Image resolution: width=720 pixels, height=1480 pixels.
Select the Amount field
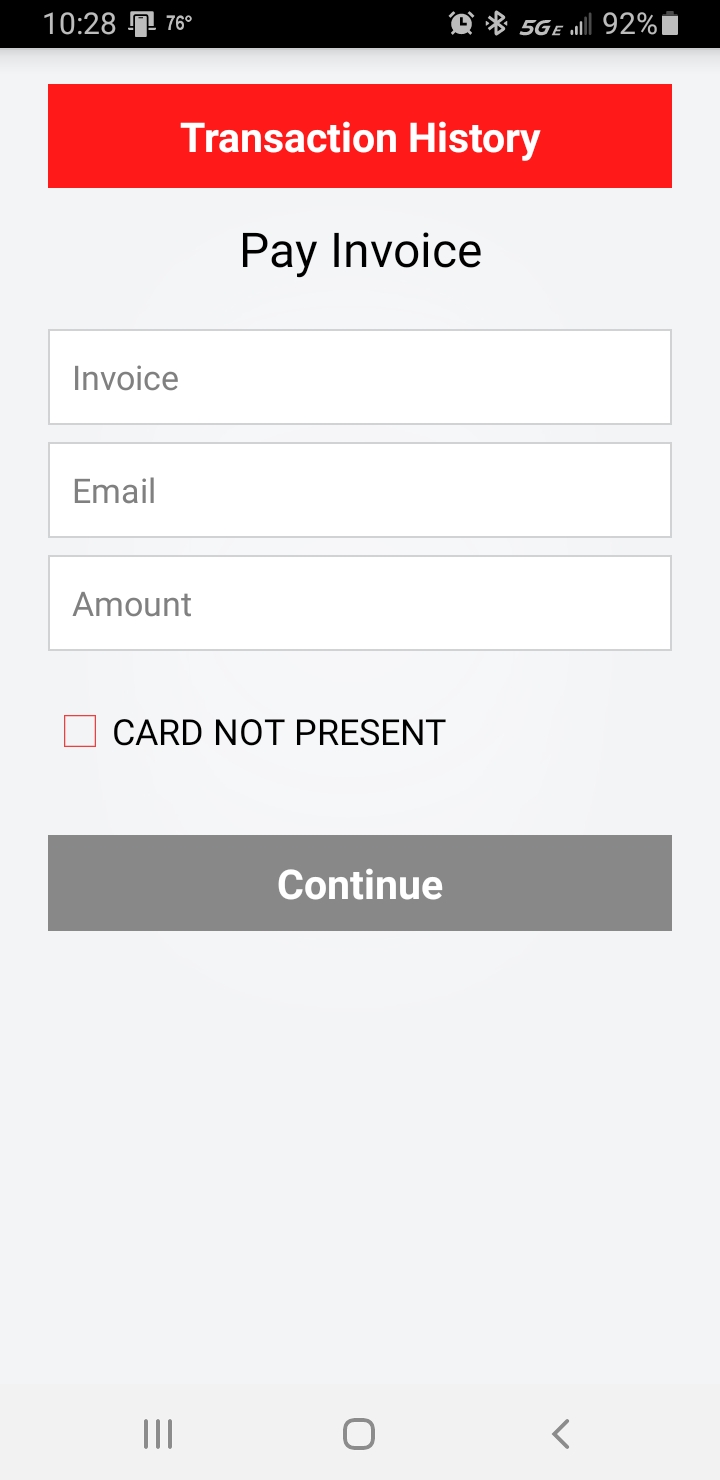click(x=360, y=603)
